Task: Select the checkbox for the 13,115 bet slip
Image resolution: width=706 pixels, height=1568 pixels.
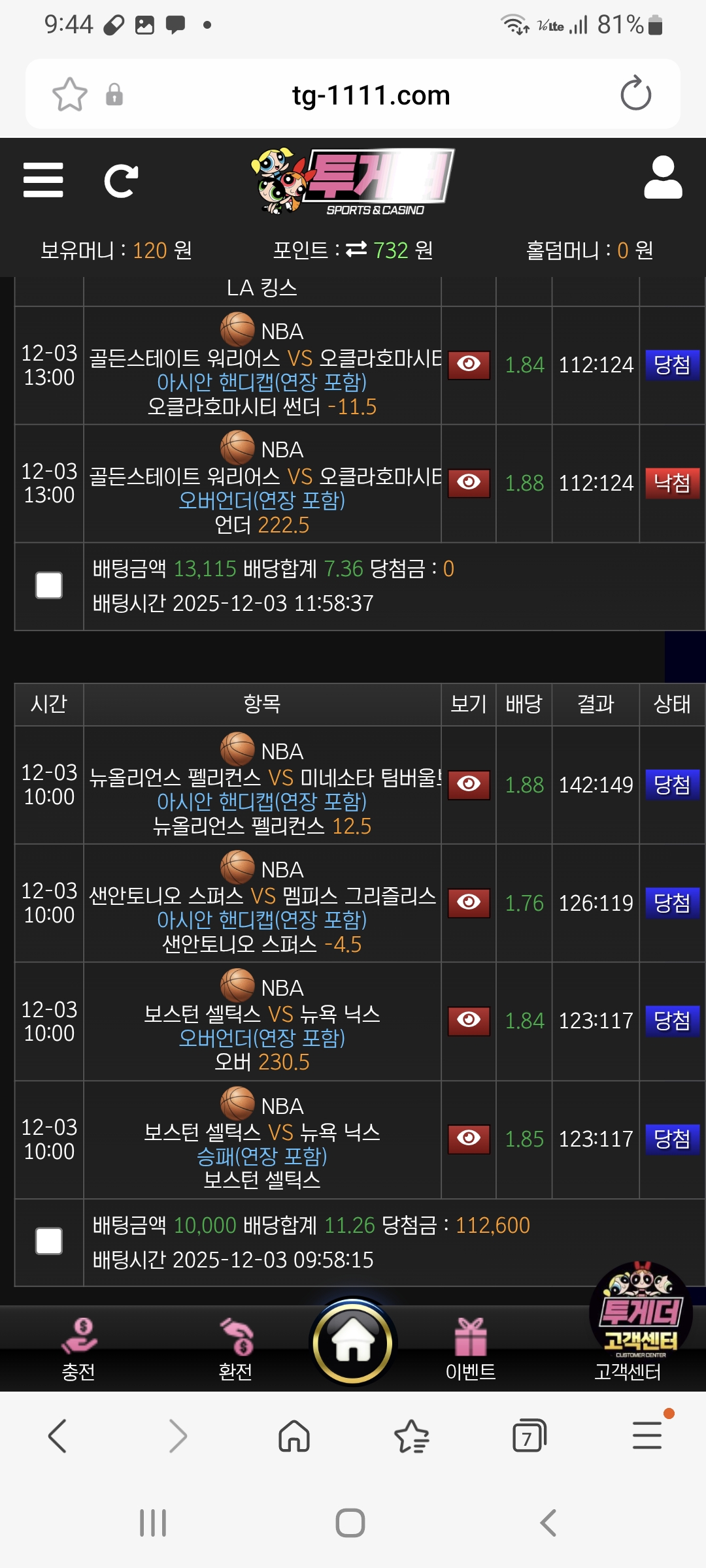Action: tap(49, 585)
